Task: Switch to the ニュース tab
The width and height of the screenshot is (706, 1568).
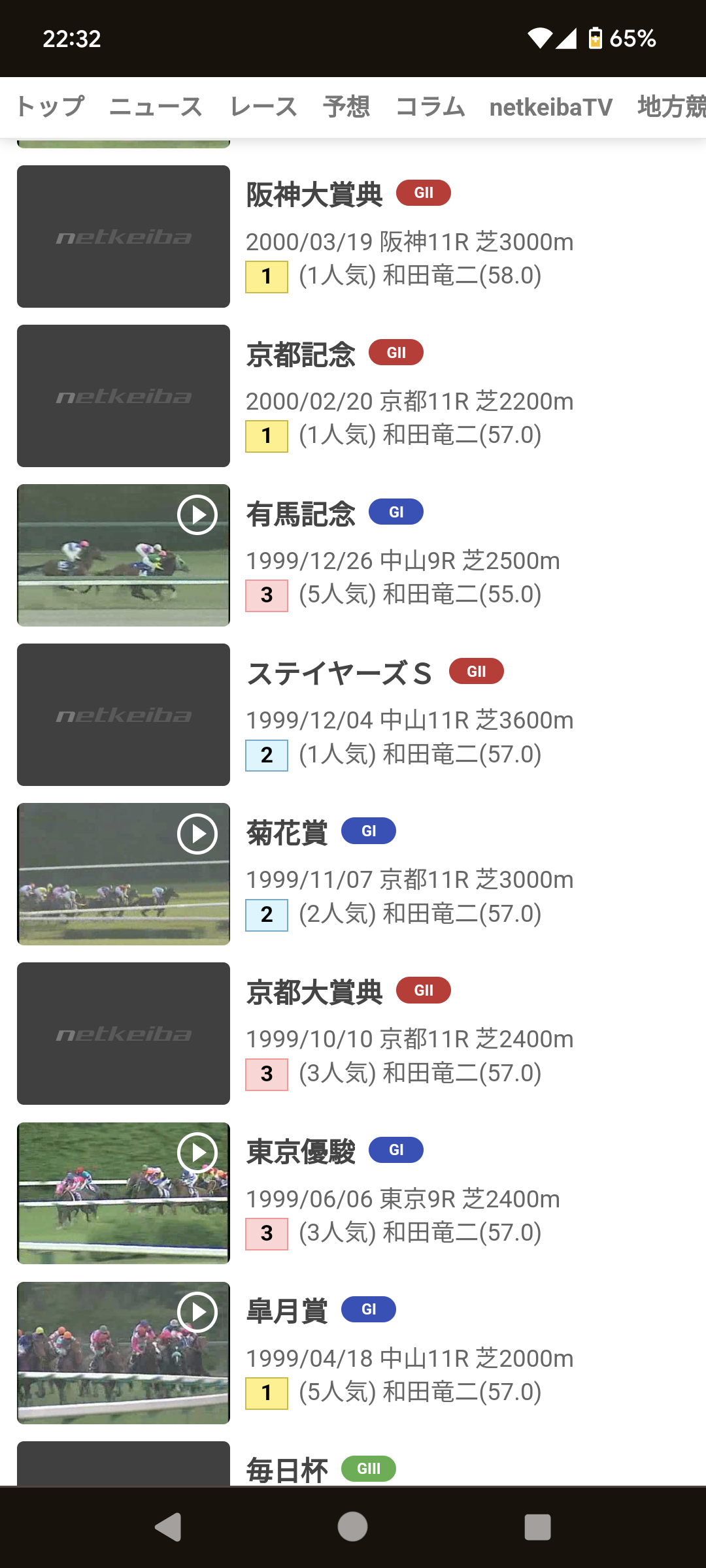Action: (x=156, y=106)
